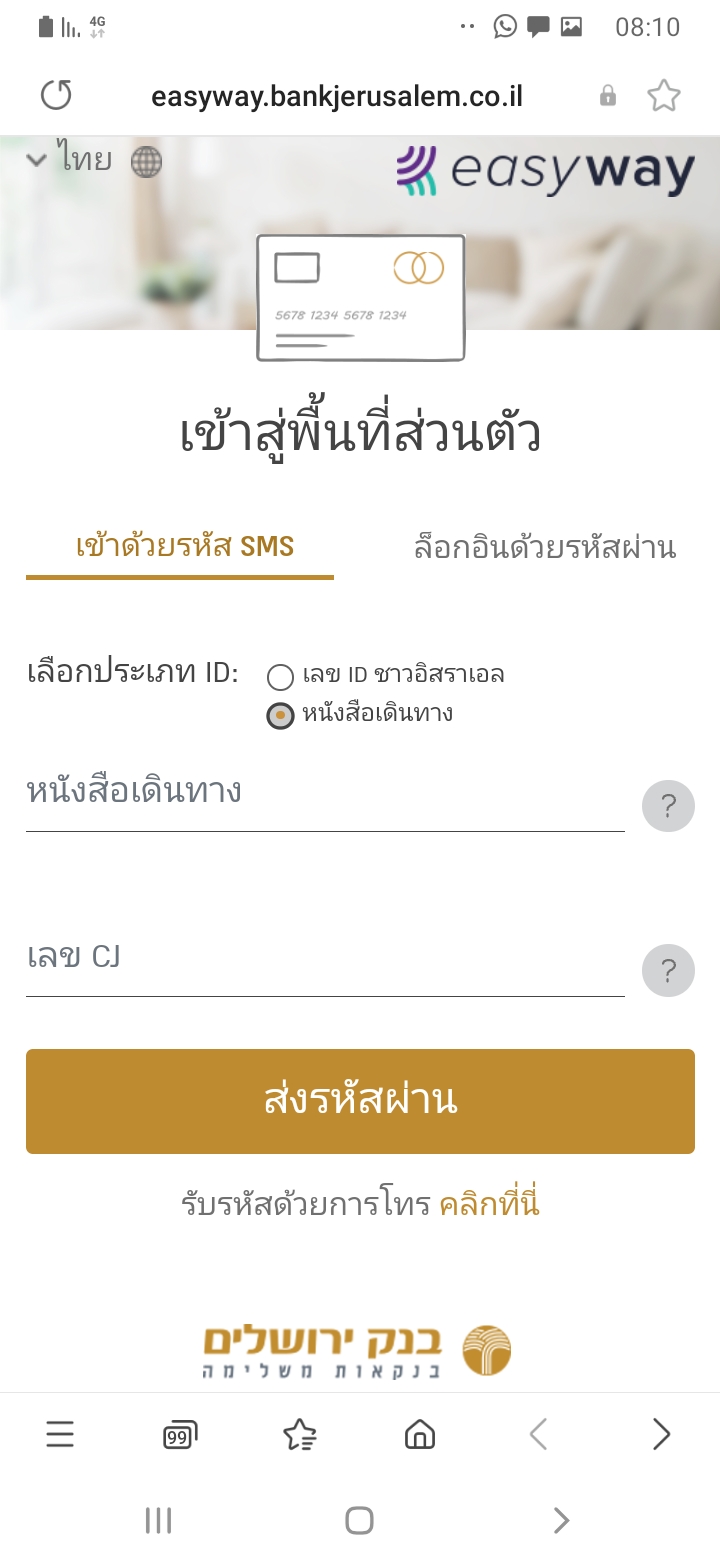Switch to the ล็อกอินด้วยรหัสผ่าน tab

pos(545,548)
